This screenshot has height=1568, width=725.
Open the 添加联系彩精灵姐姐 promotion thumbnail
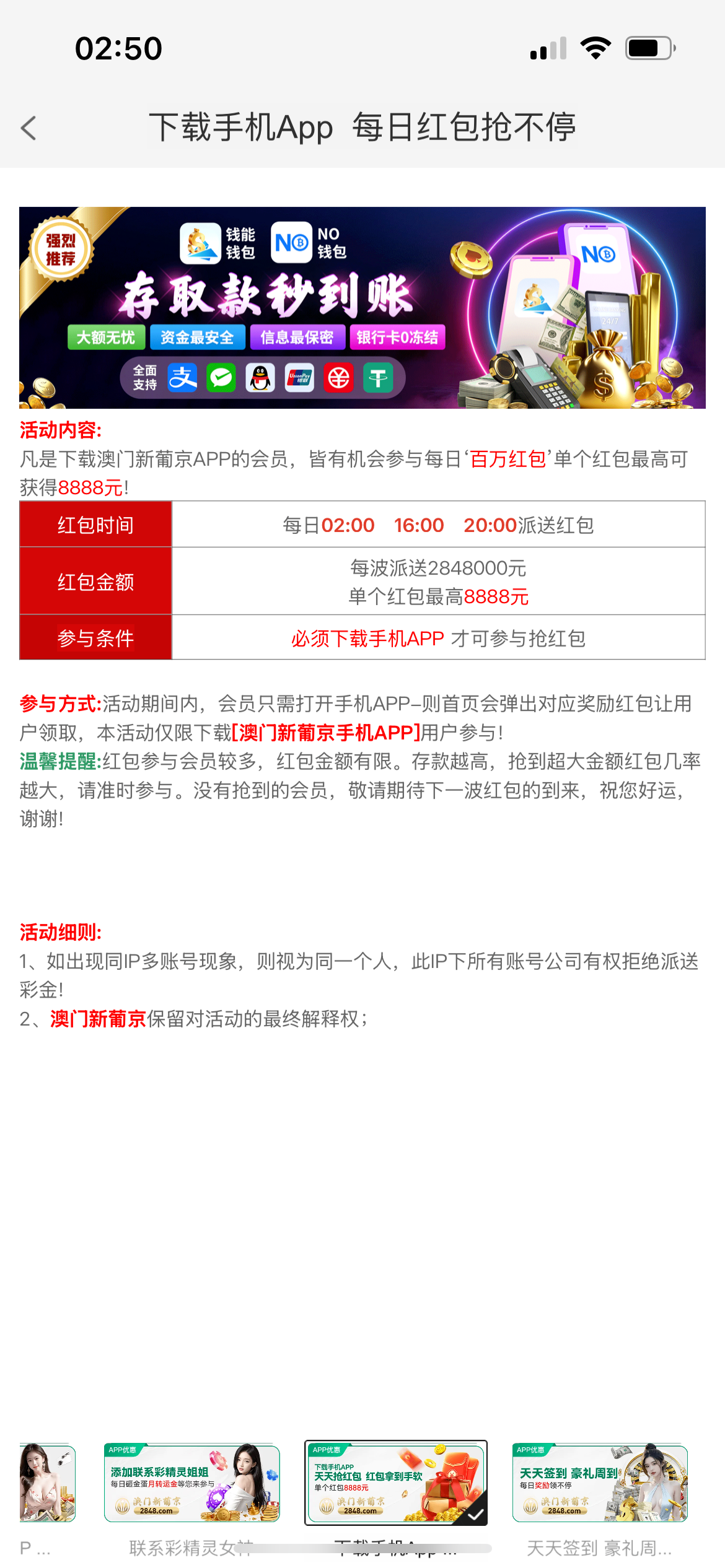(x=192, y=1483)
